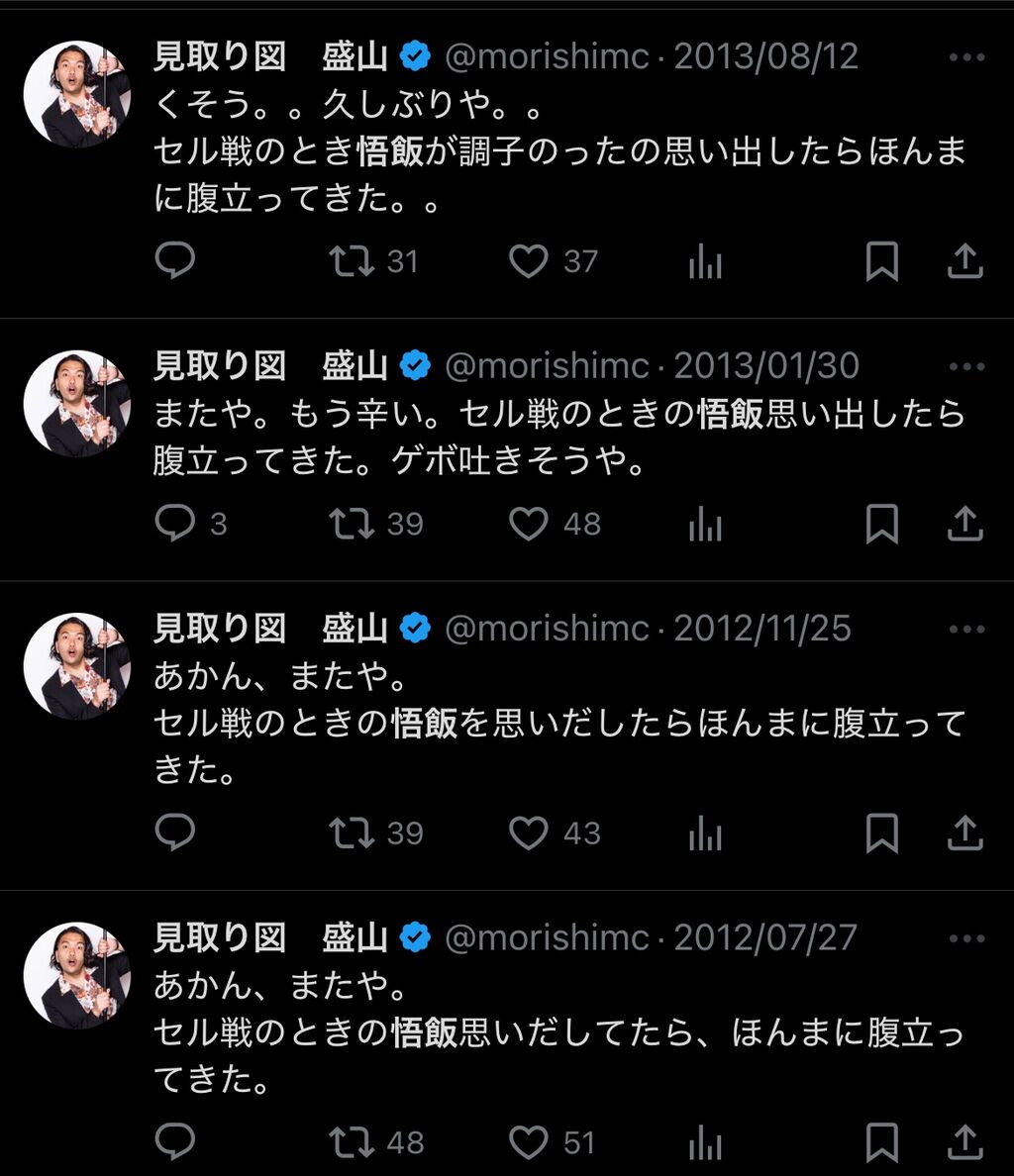Open overflow menu on 2013/08/12 tweet

966,57
